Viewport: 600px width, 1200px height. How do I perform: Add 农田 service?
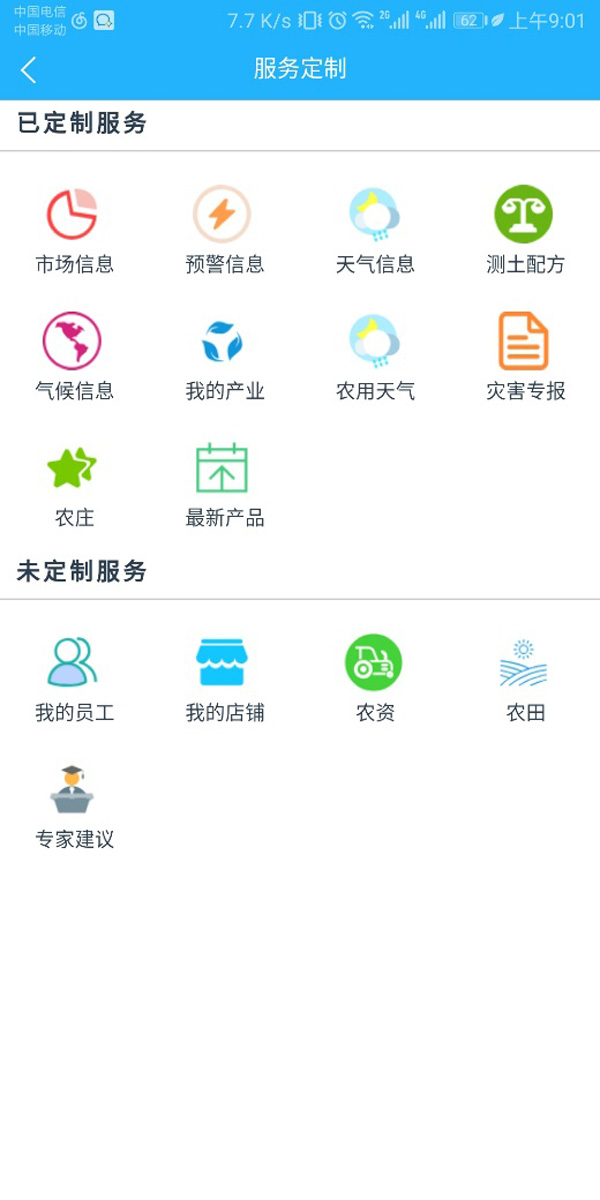tap(525, 680)
